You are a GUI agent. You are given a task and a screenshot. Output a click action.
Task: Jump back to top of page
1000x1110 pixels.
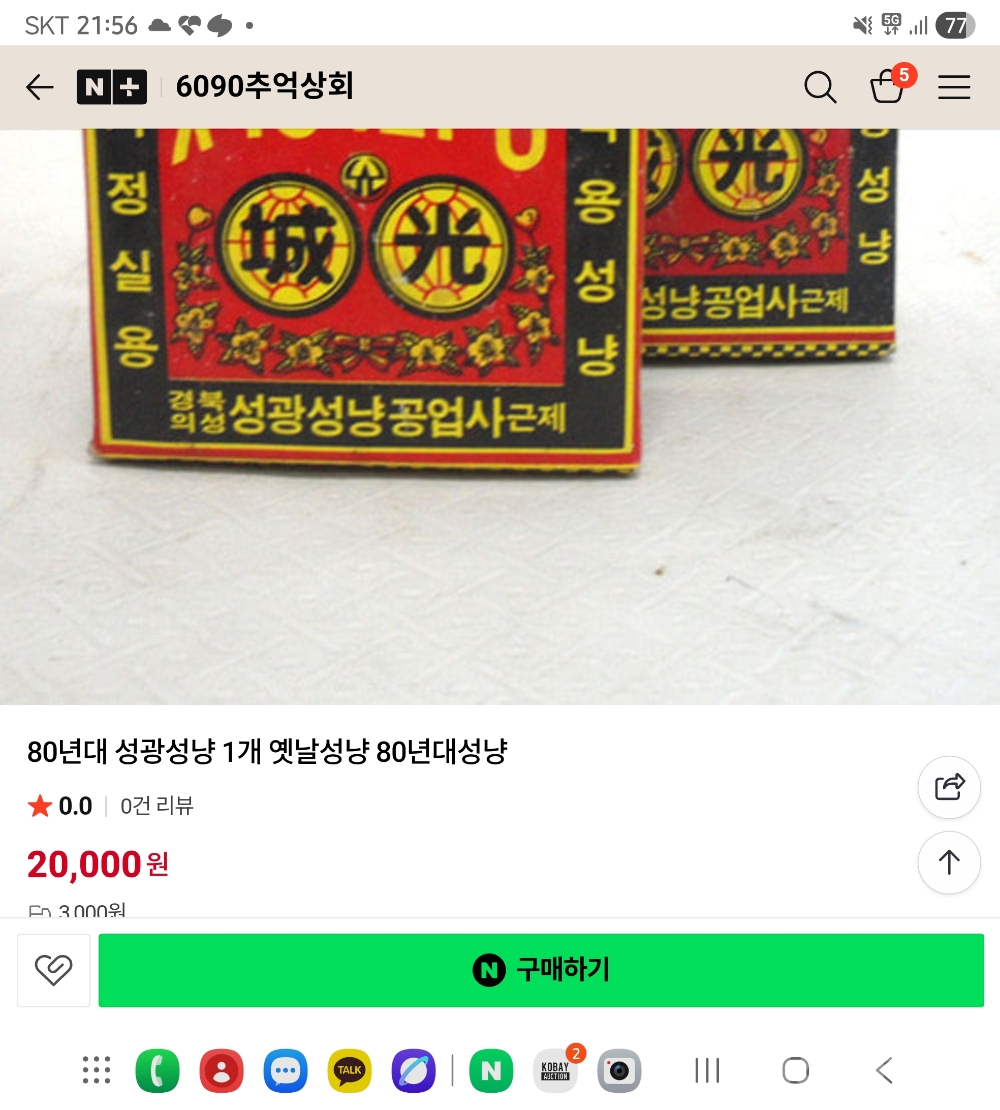click(949, 862)
